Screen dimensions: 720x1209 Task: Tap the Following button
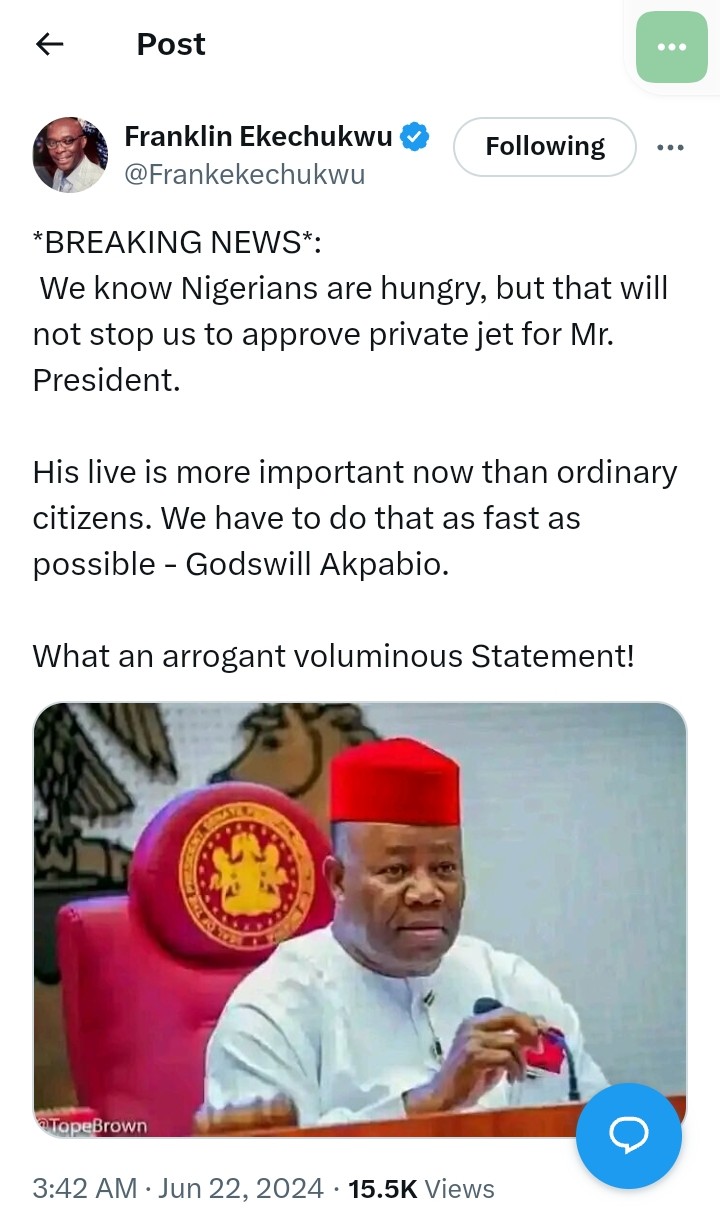tap(544, 147)
